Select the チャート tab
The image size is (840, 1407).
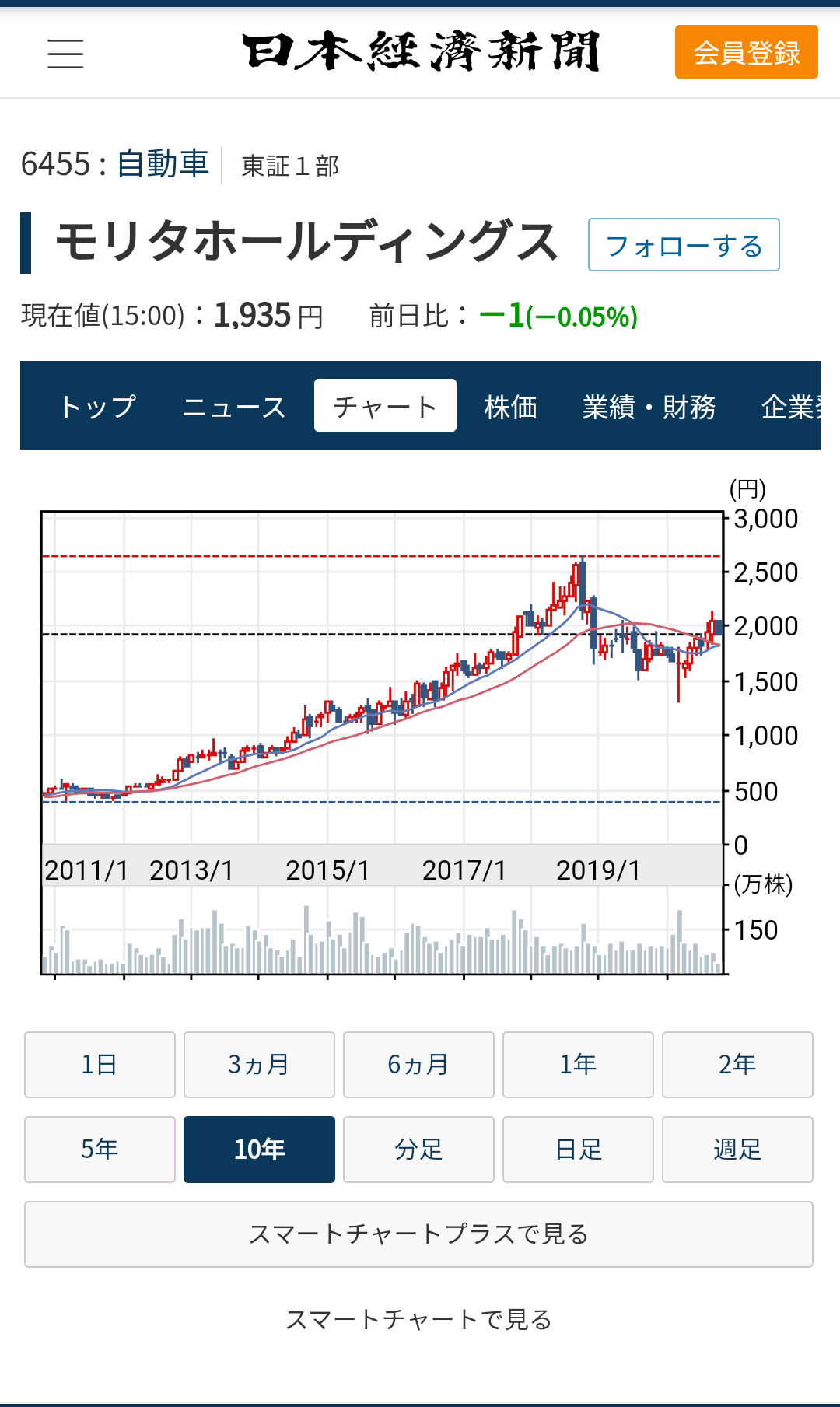[385, 406]
